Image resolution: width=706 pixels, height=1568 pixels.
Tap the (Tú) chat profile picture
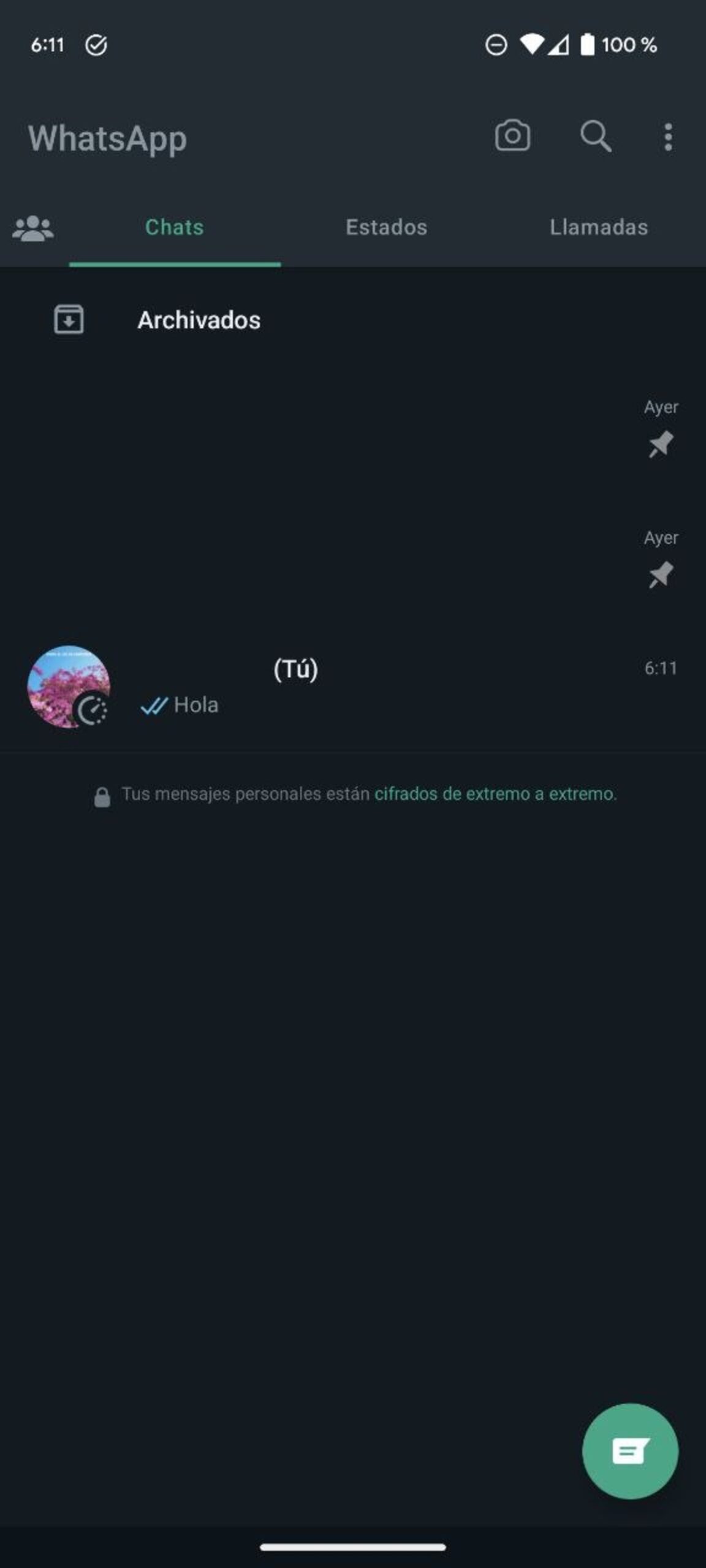69,686
